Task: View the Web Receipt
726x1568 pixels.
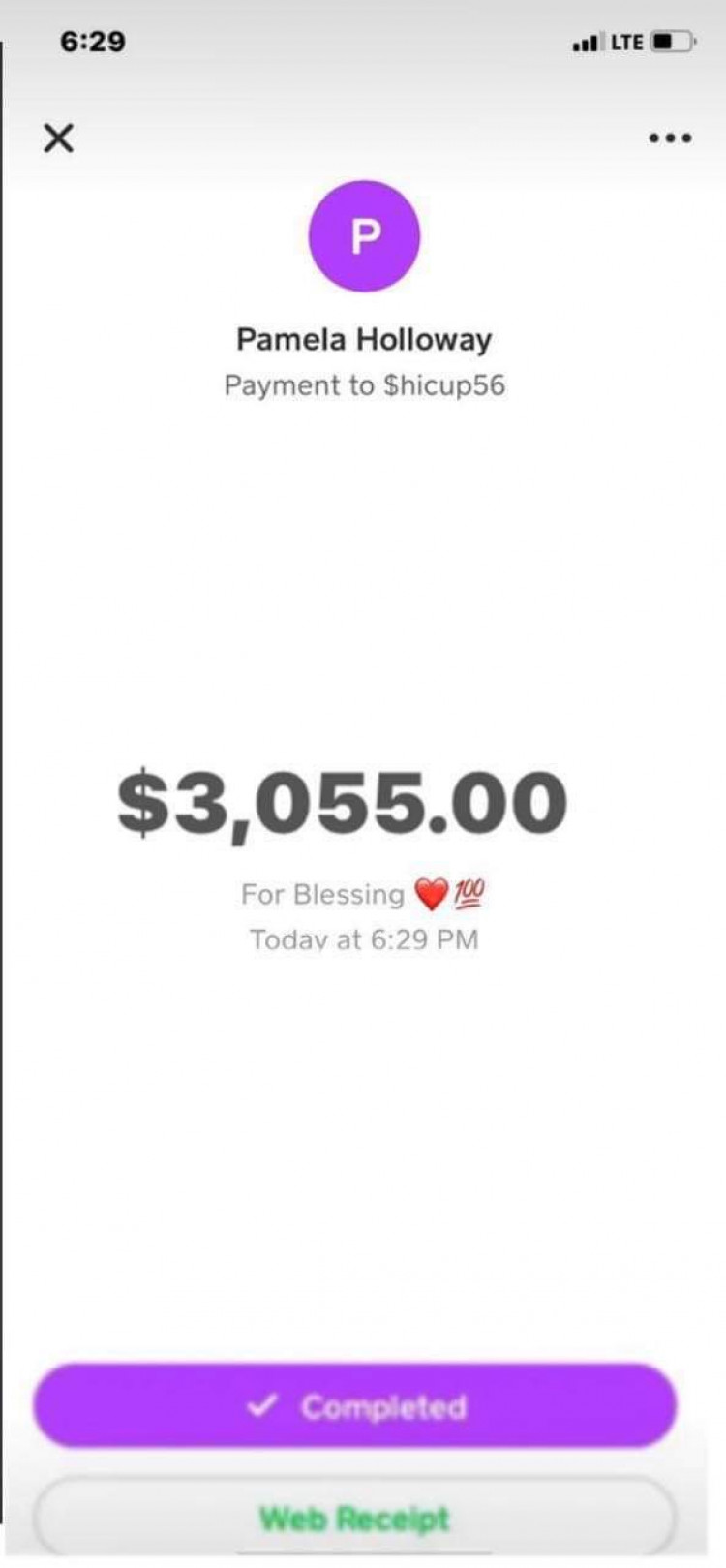Action: [354, 1518]
